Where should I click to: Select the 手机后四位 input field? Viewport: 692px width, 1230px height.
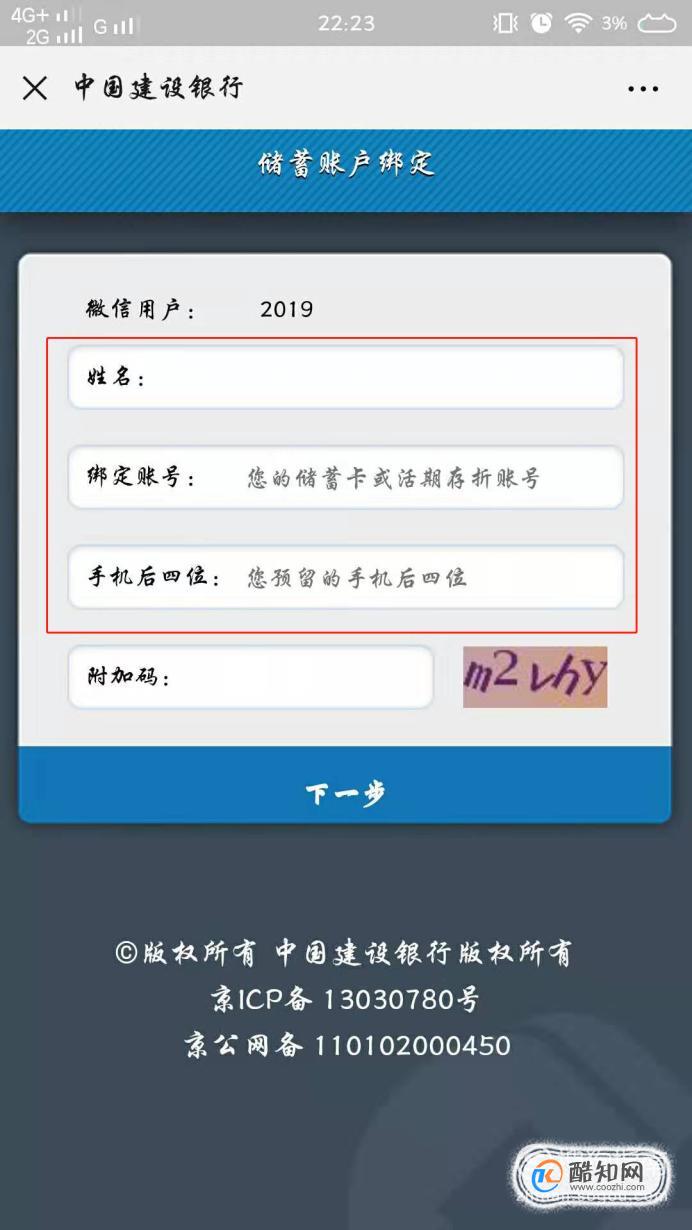pos(346,577)
